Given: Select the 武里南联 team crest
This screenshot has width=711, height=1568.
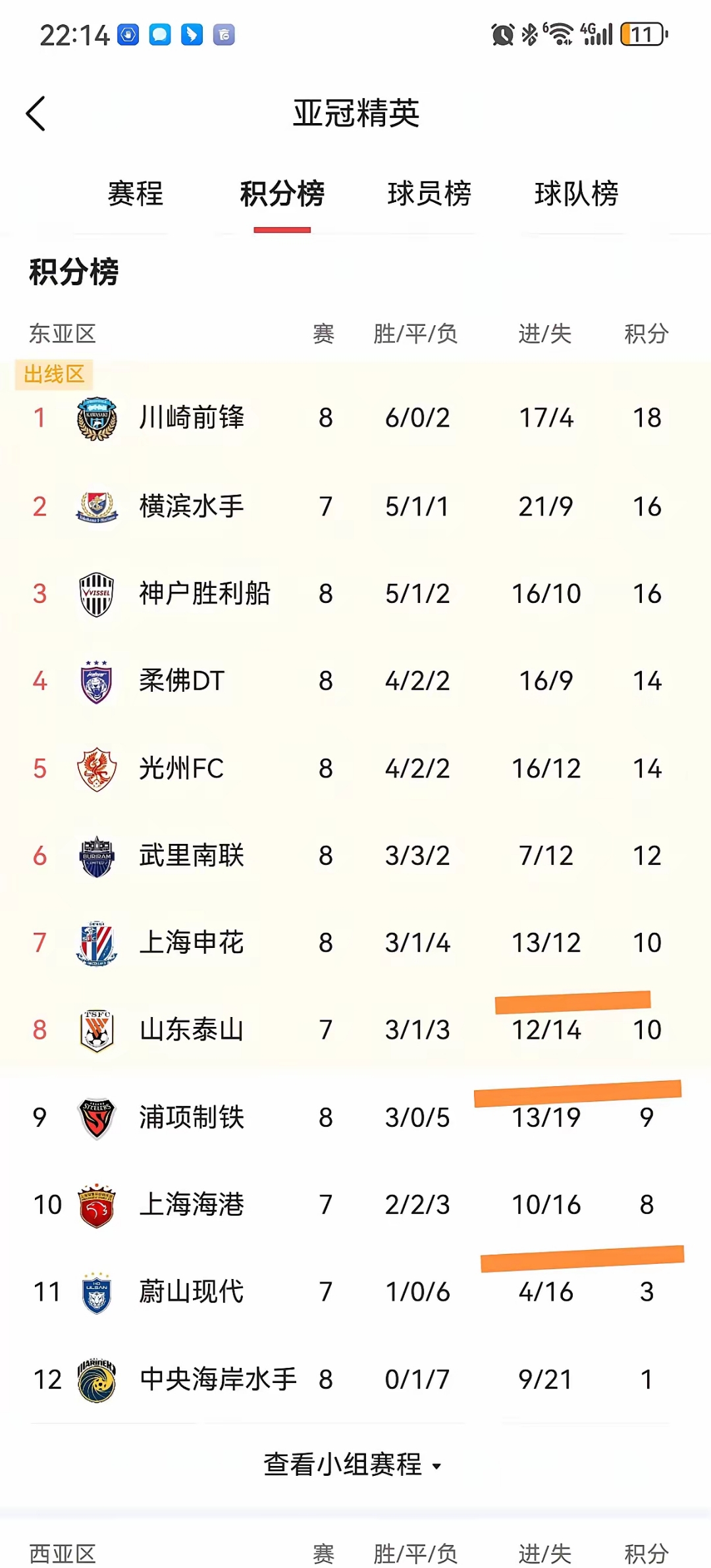Looking at the screenshot, I should 97,855.
